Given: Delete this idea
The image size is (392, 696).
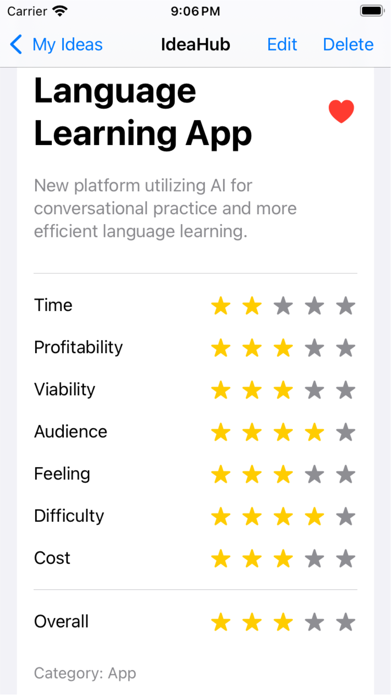Looking at the screenshot, I should 348,44.
